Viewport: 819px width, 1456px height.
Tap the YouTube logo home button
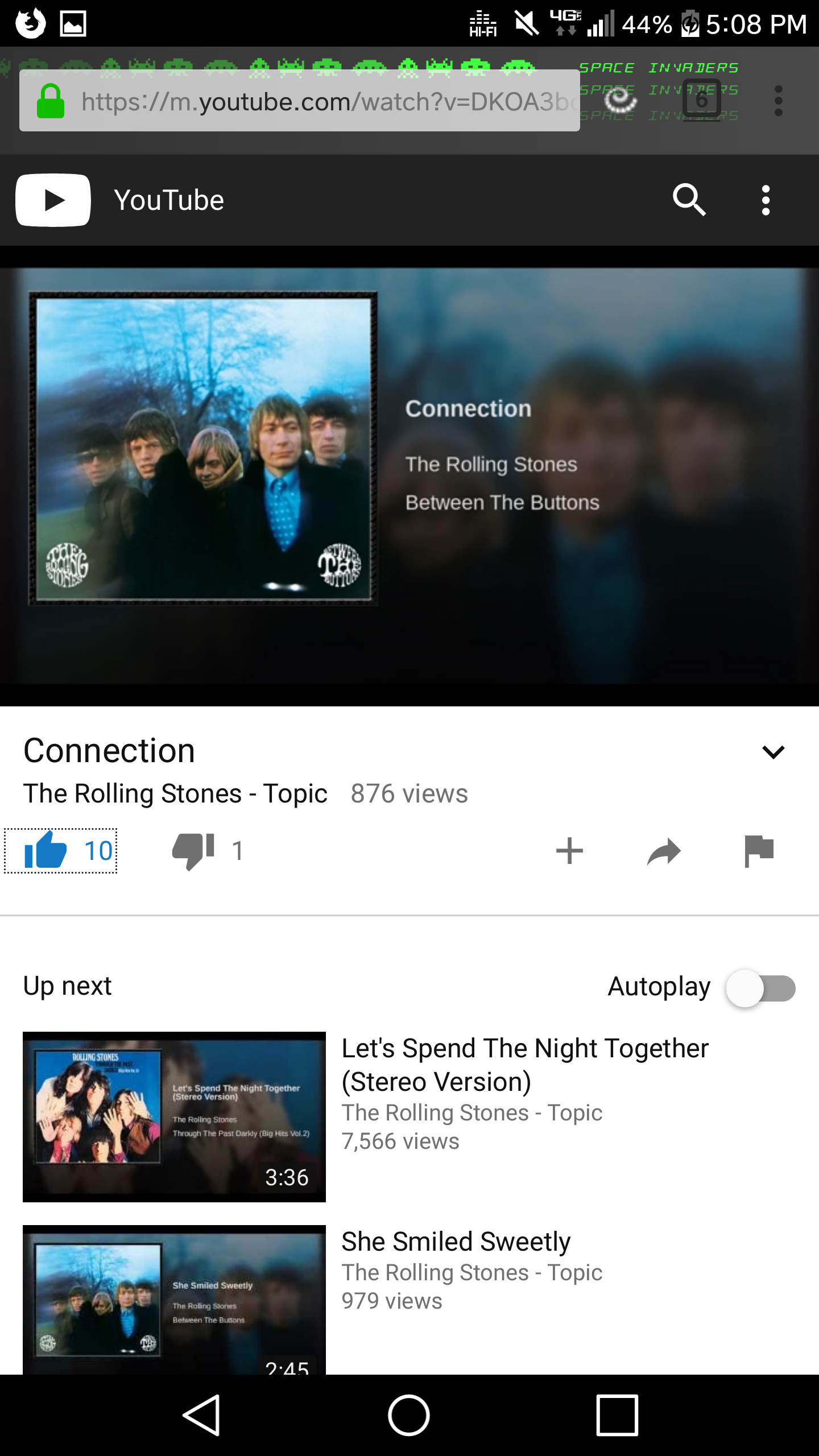[x=53, y=200]
